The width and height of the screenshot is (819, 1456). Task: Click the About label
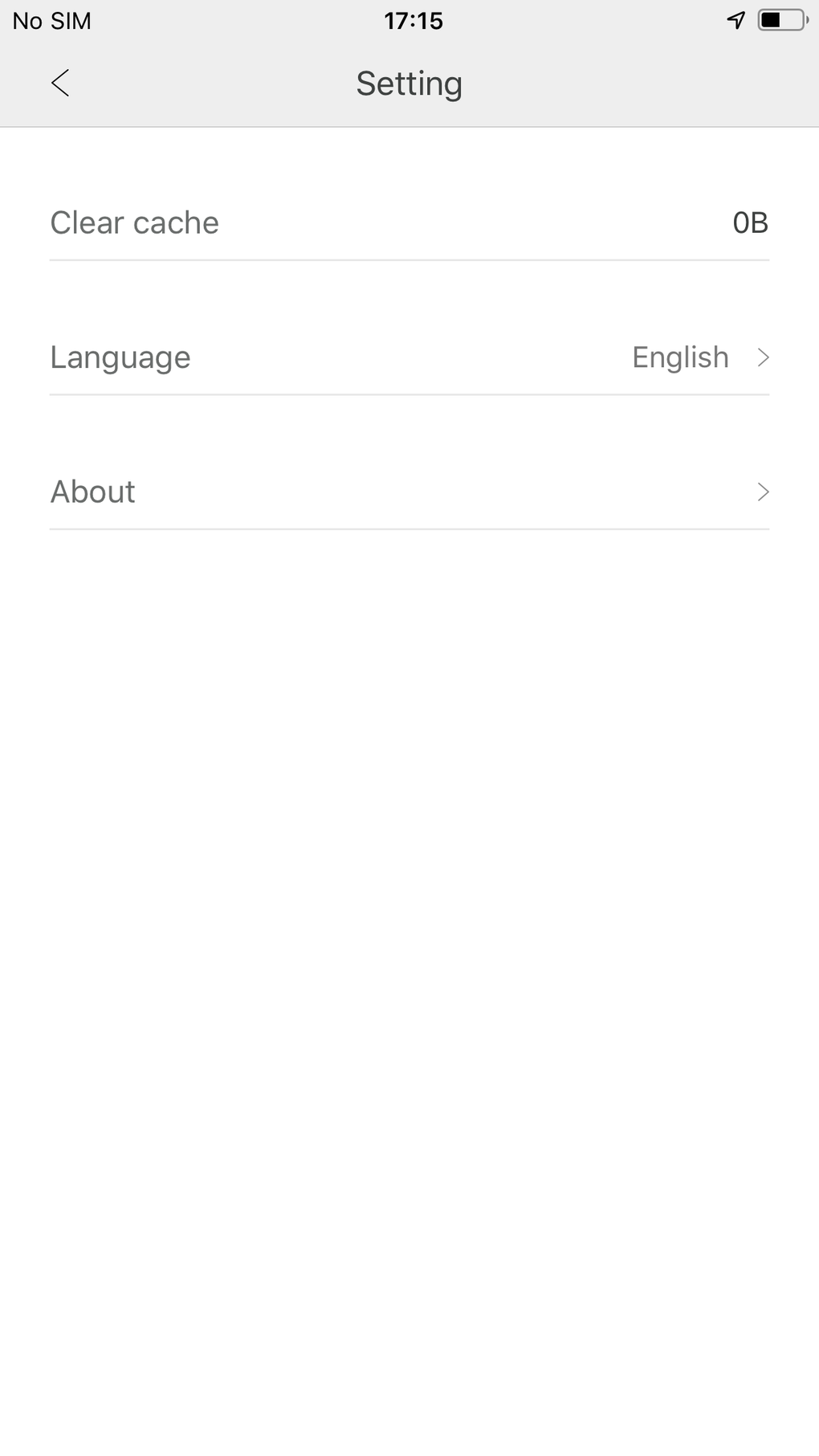(92, 491)
